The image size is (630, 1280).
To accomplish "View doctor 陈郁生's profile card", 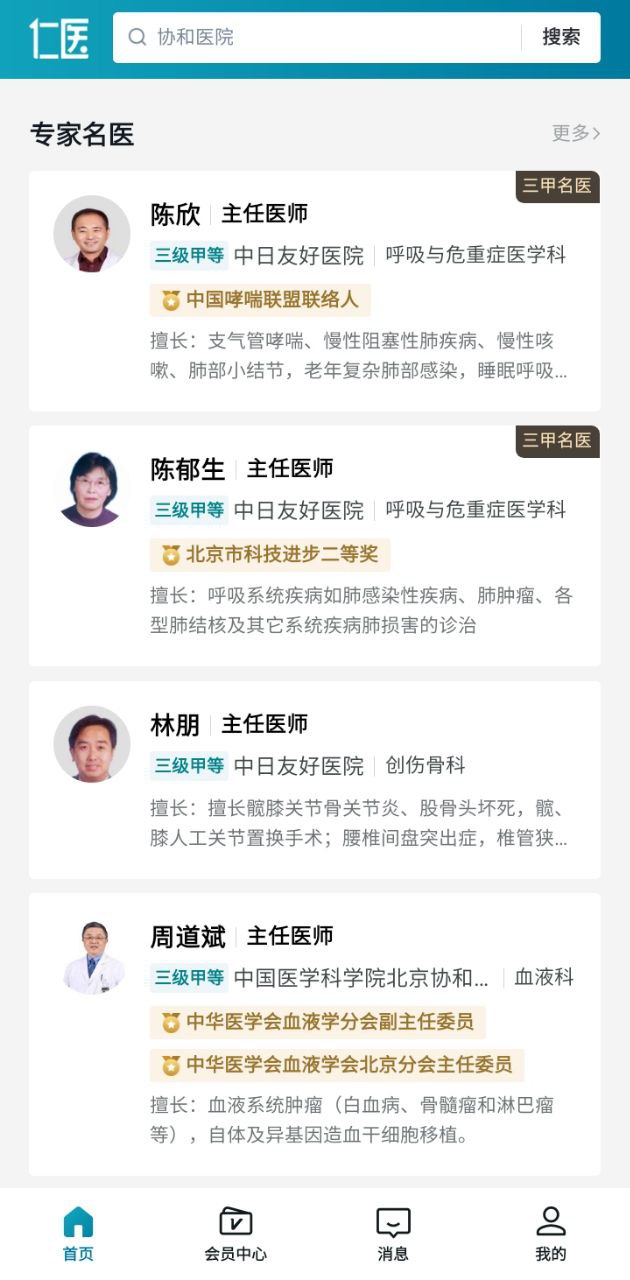I will (x=314, y=546).
